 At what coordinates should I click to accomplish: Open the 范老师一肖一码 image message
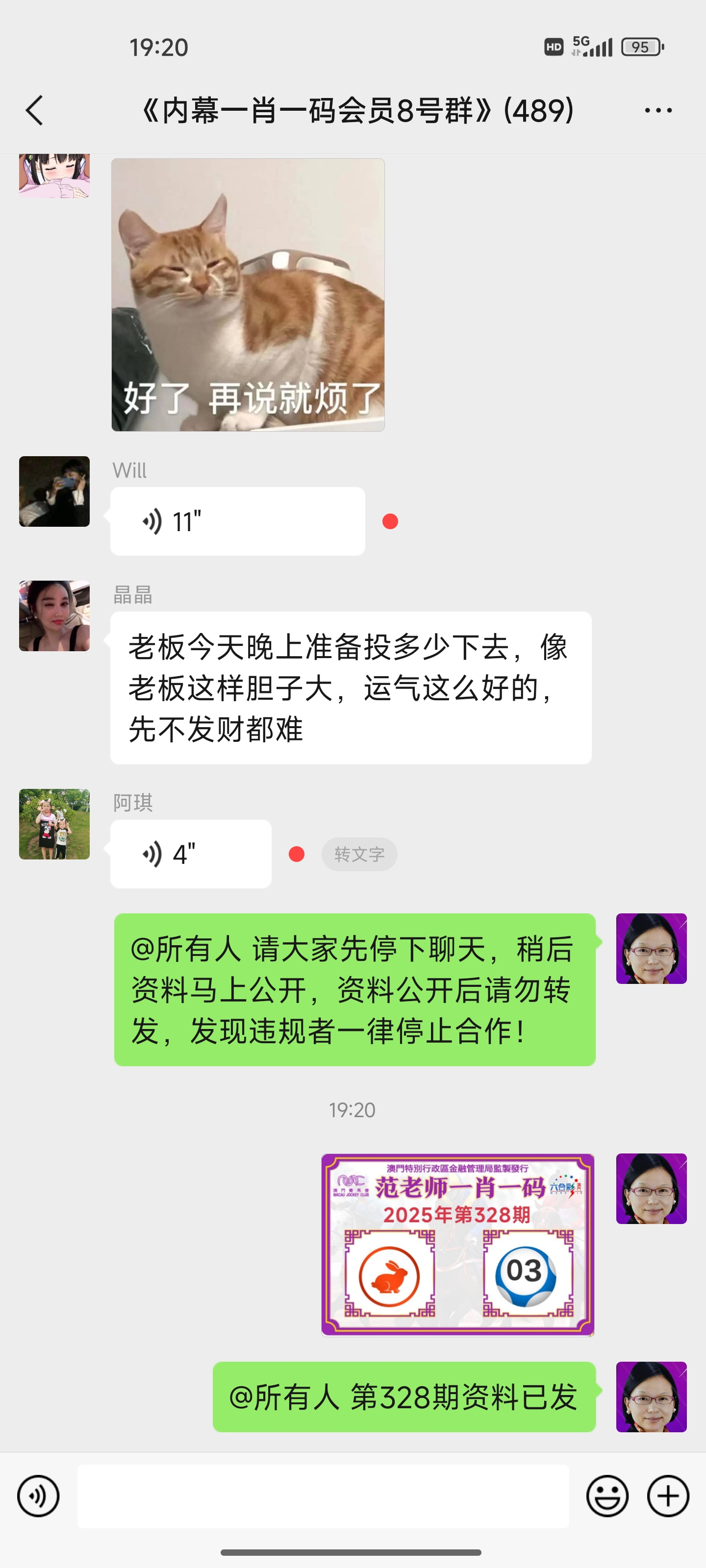[x=457, y=1244]
